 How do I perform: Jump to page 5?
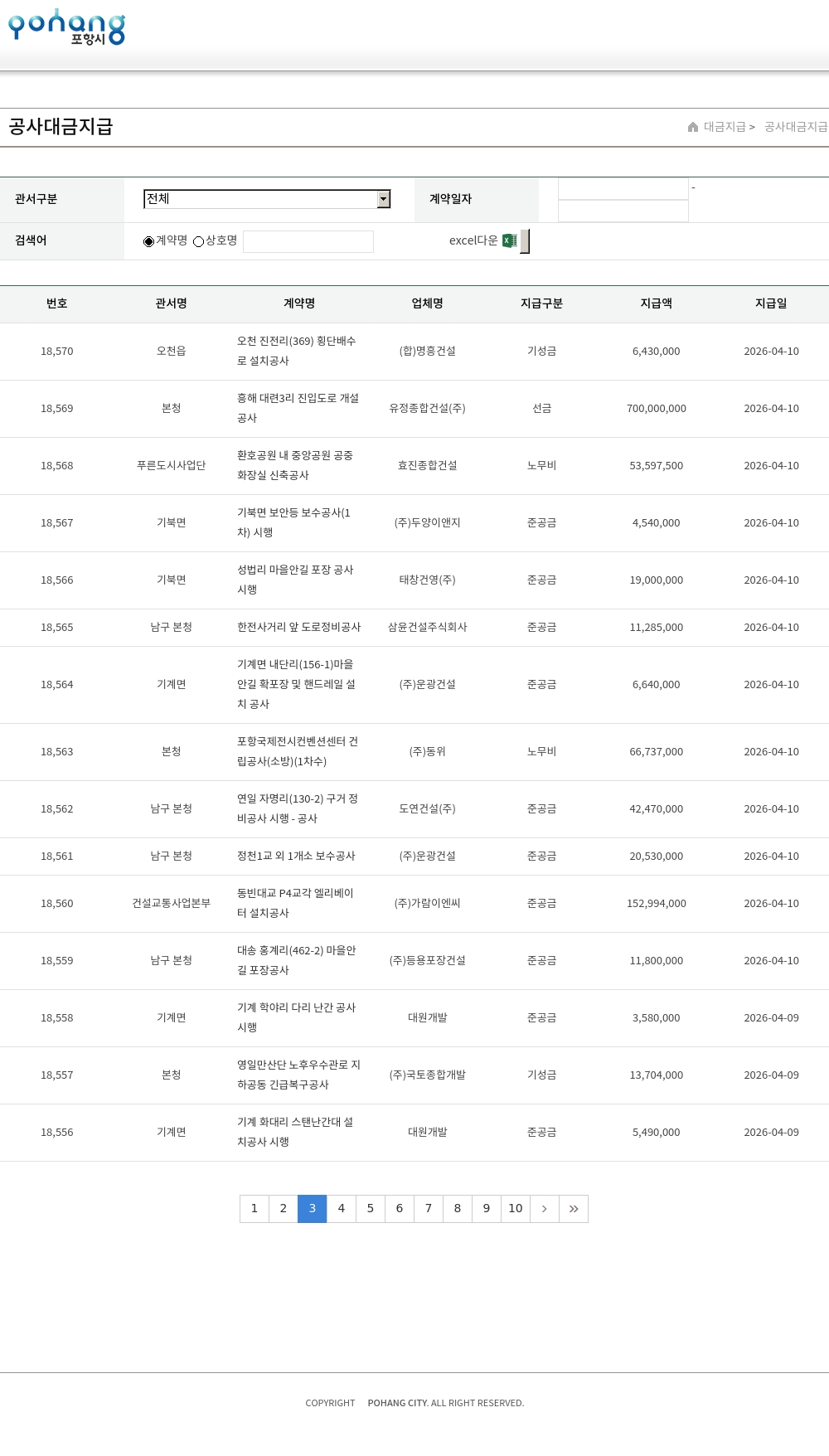click(x=371, y=1209)
